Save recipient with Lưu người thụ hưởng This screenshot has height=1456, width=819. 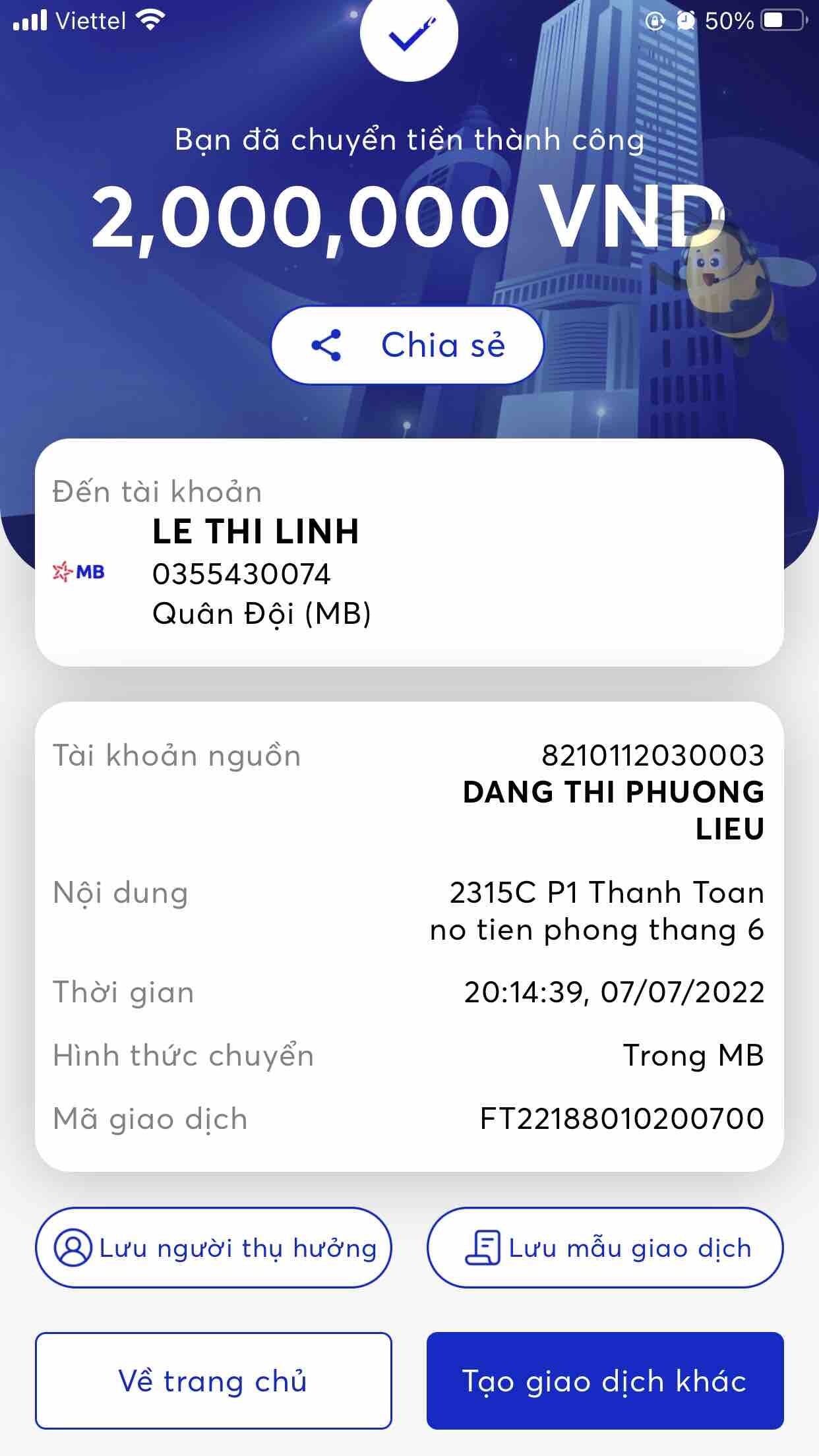tap(213, 1248)
